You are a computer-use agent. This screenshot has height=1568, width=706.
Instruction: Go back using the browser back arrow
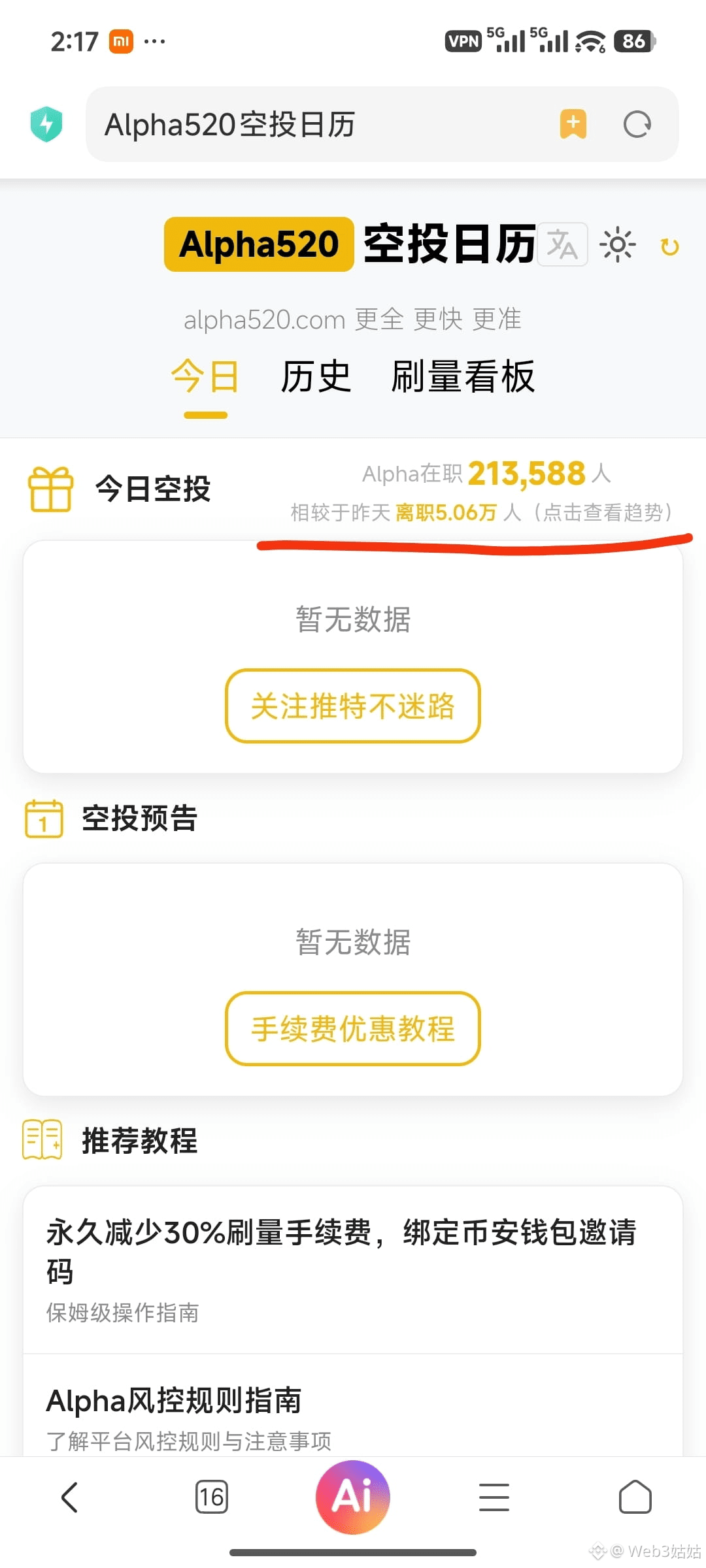(70, 1497)
